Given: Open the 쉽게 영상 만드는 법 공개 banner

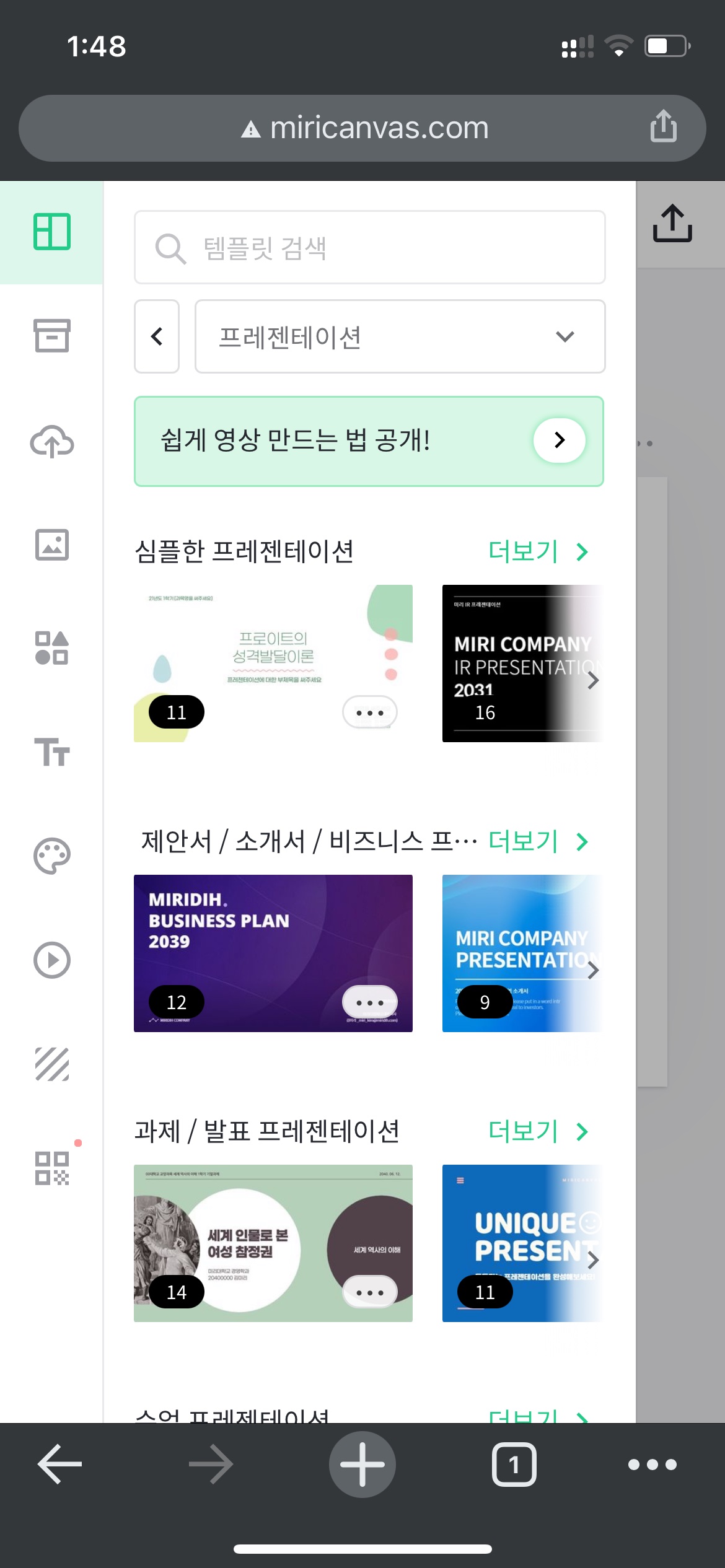Looking at the screenshot, I should point(369,441).
